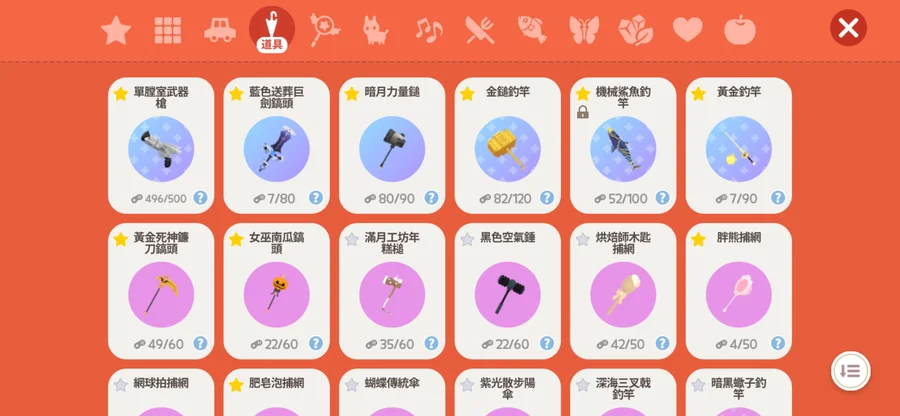Switch to the grid all-items tab
900x416 pixels.
[168, 30]
